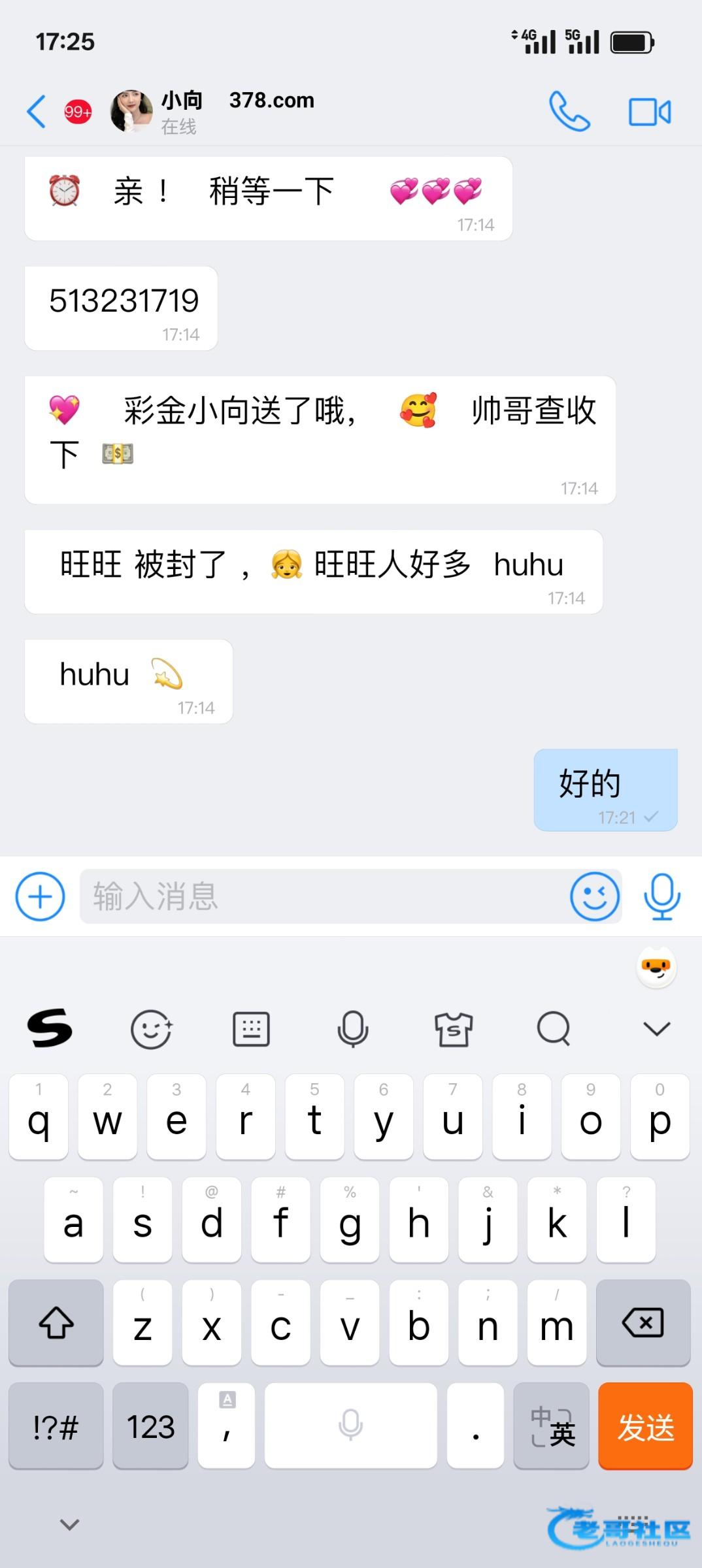702x1568 pixels.
Task: Switch to the 123 number keyboard
Action: pos(150,1426)
